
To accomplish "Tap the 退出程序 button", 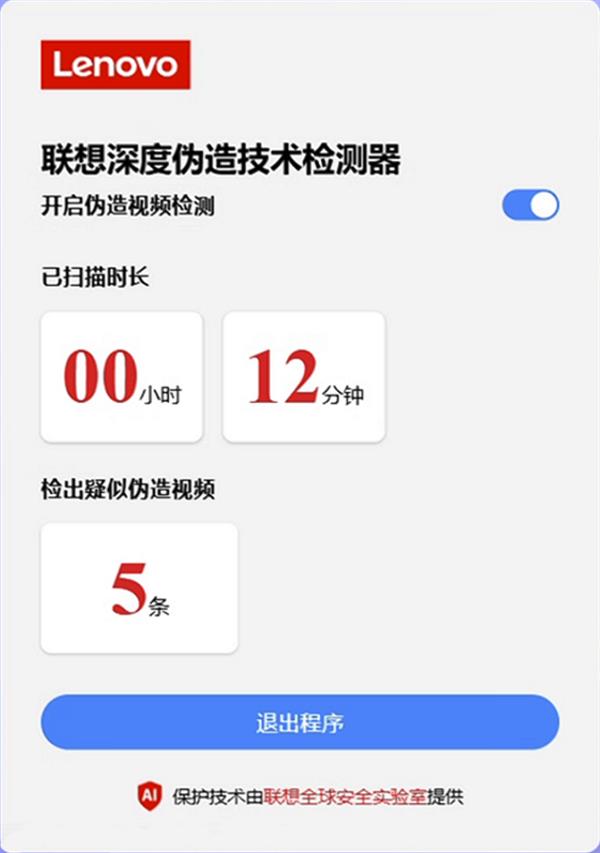I will tap(300, 722).
